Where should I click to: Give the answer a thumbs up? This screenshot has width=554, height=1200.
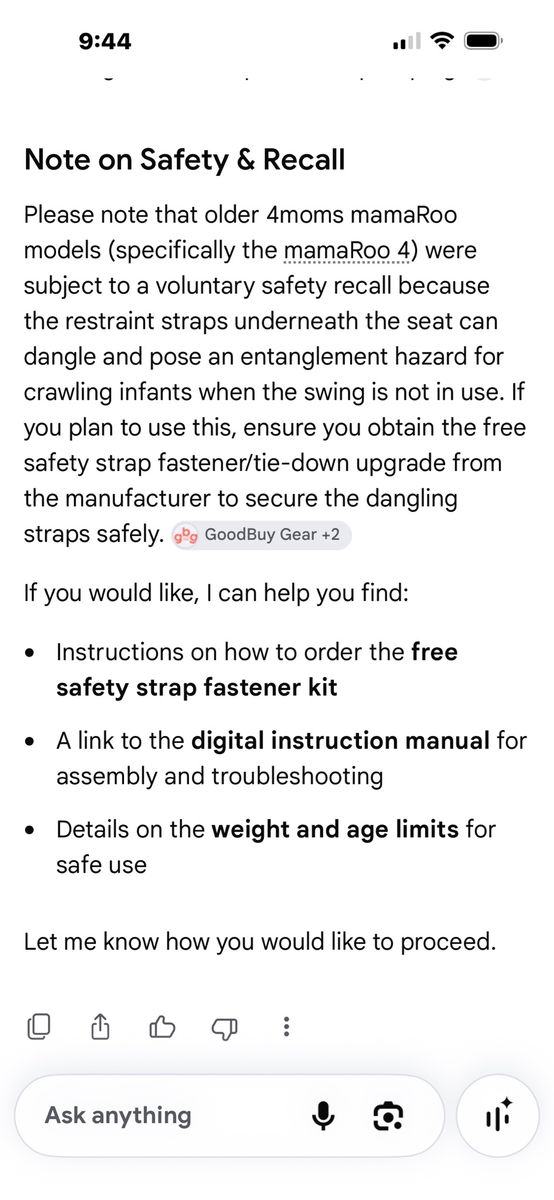pyautogui.click(x=162, y=1026)
